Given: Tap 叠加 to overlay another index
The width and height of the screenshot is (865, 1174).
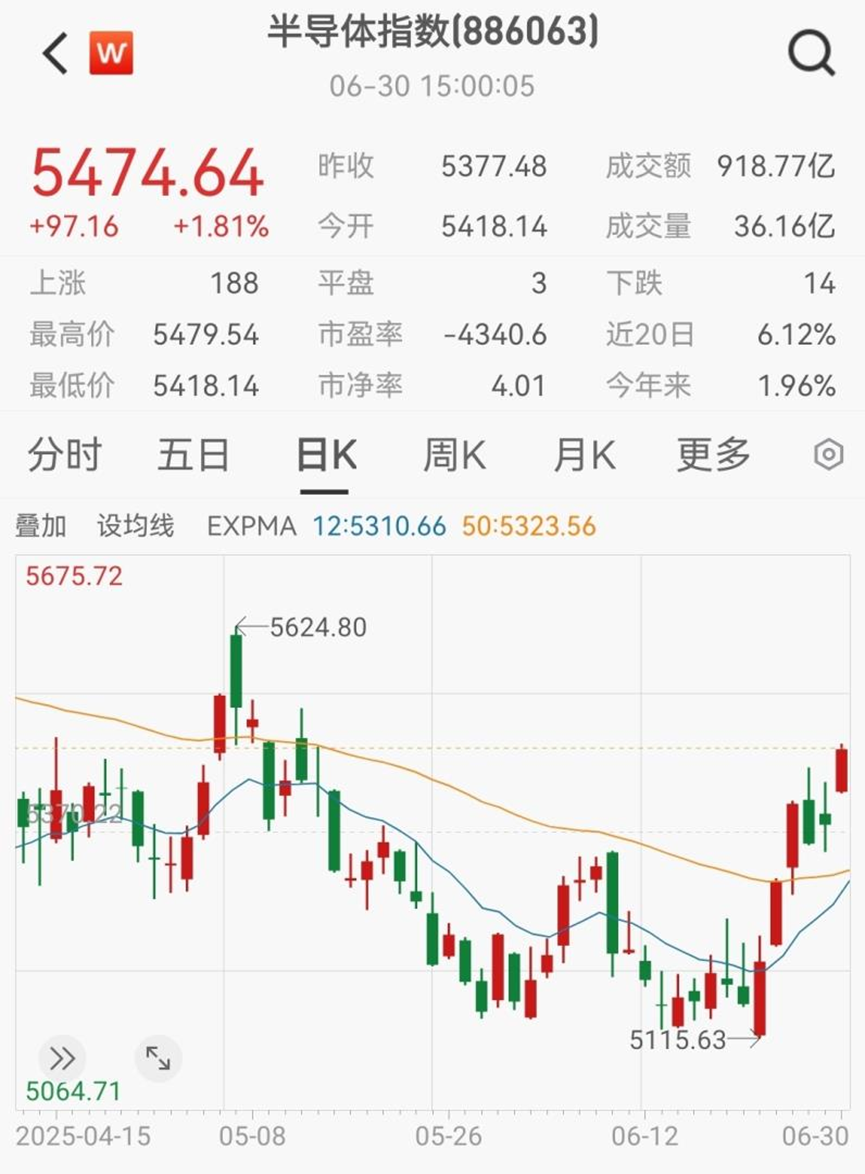Looking at the screenshot, I should pyautogui.click(x=41, y=526).
